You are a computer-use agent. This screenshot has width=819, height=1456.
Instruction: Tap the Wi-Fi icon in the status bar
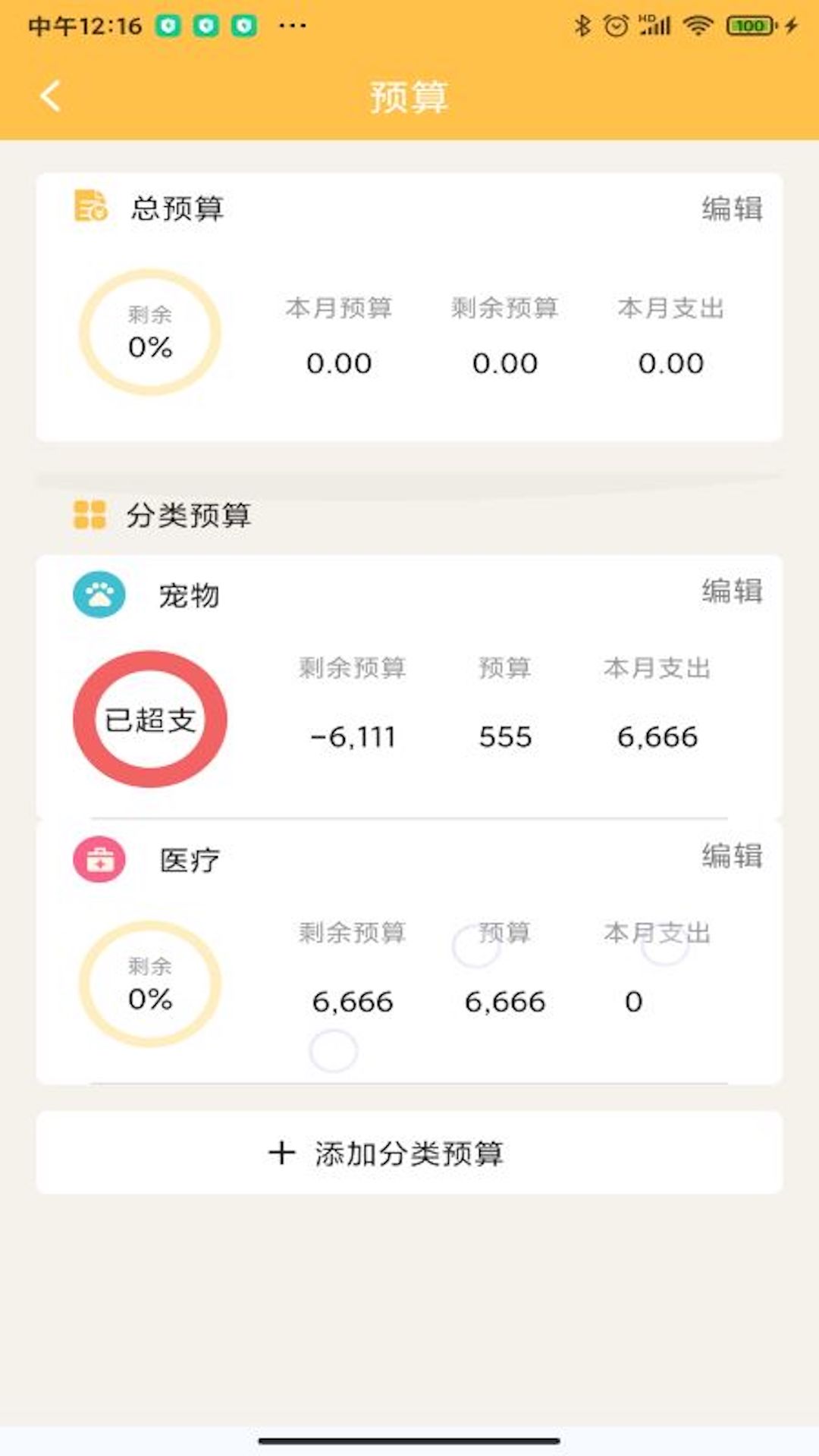pos(696,25)
